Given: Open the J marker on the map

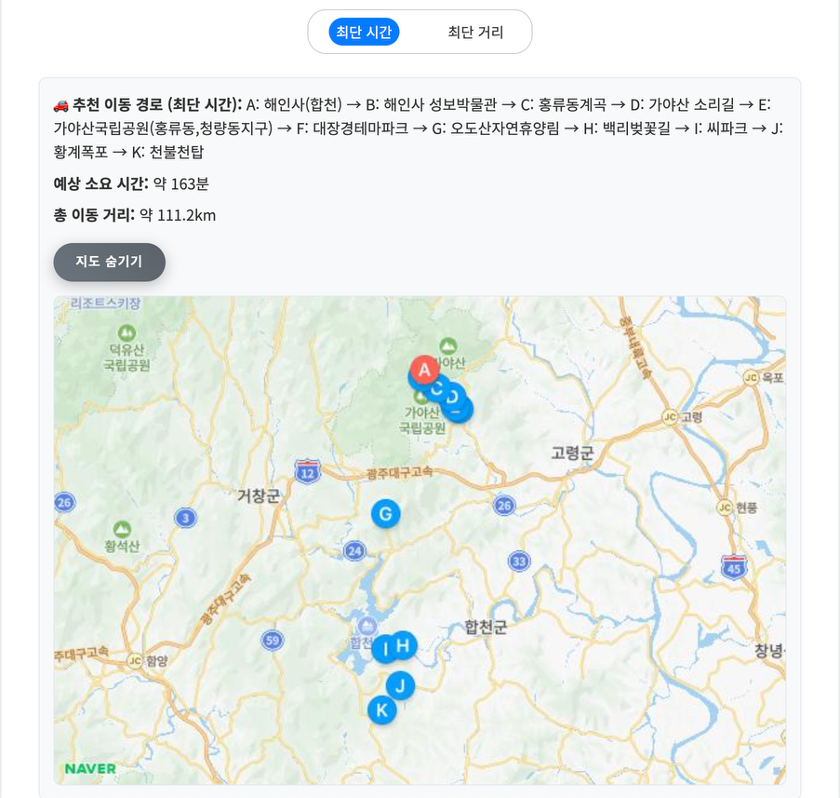Looking at the screenshot, I should (x=400, y=686).
